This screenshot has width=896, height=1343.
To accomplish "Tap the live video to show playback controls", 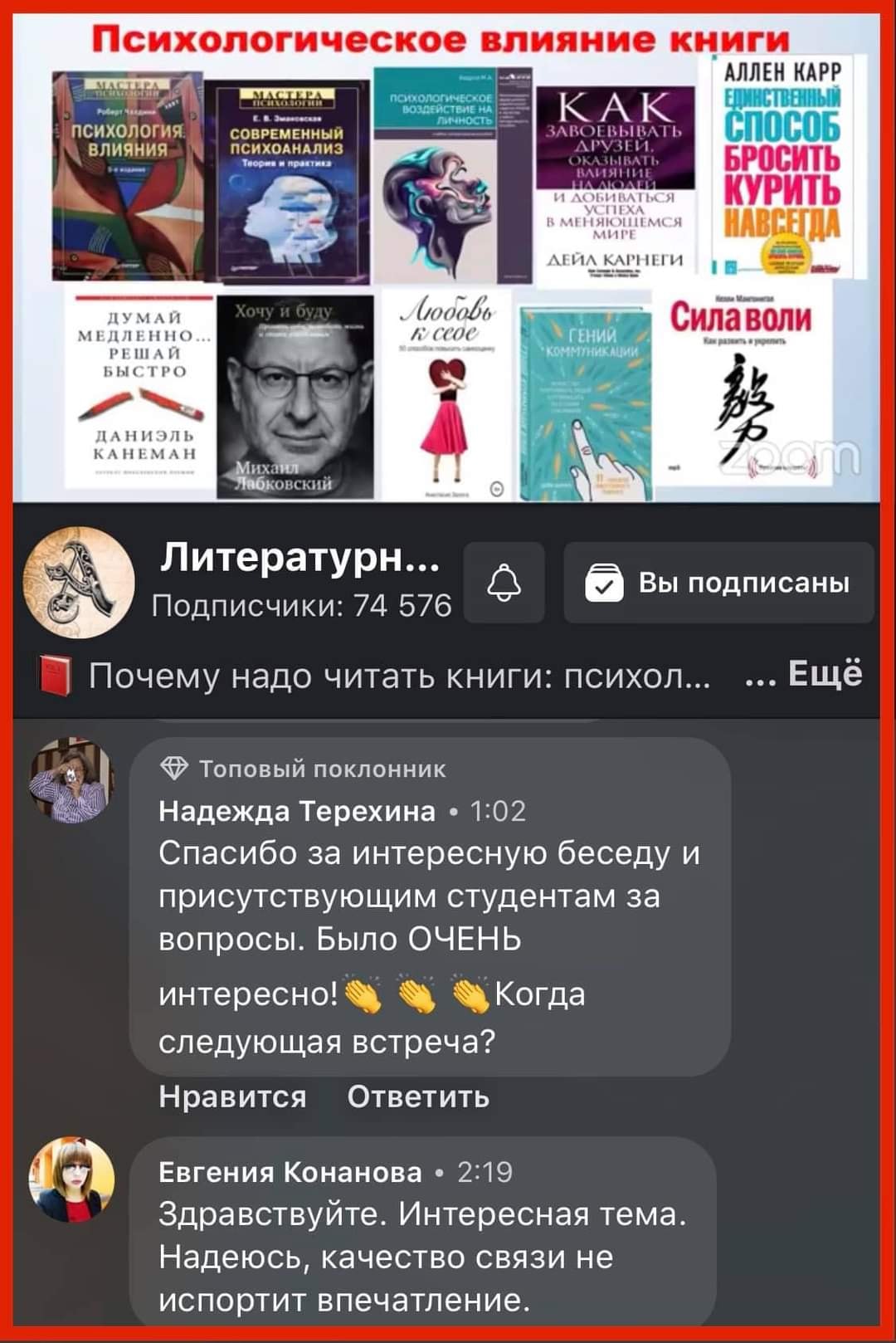I will point(446,257).
